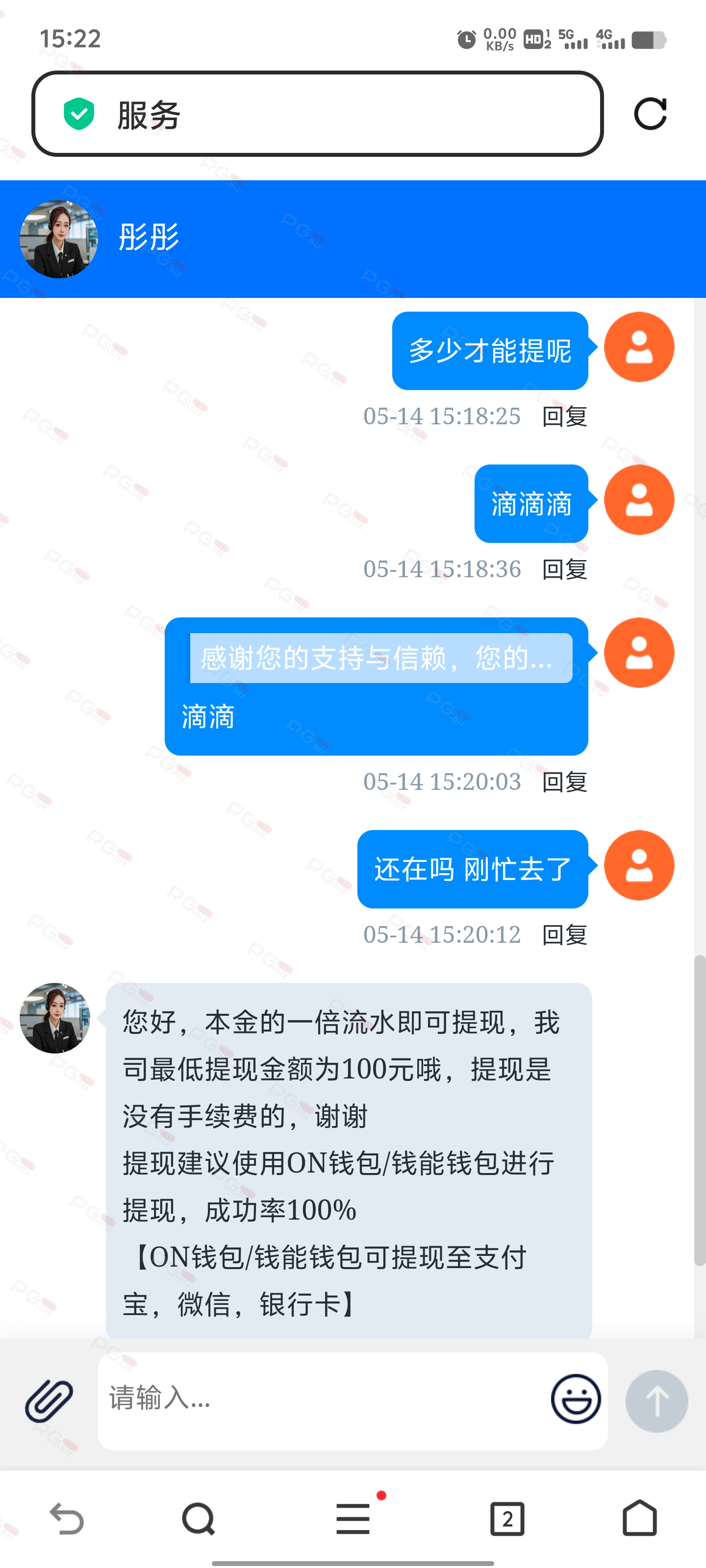Viewport: 706px width, 1568px height.
Task: Tap 回复 under the 还在吗 刚忙去了 message
Action: [x=565, y=934]
